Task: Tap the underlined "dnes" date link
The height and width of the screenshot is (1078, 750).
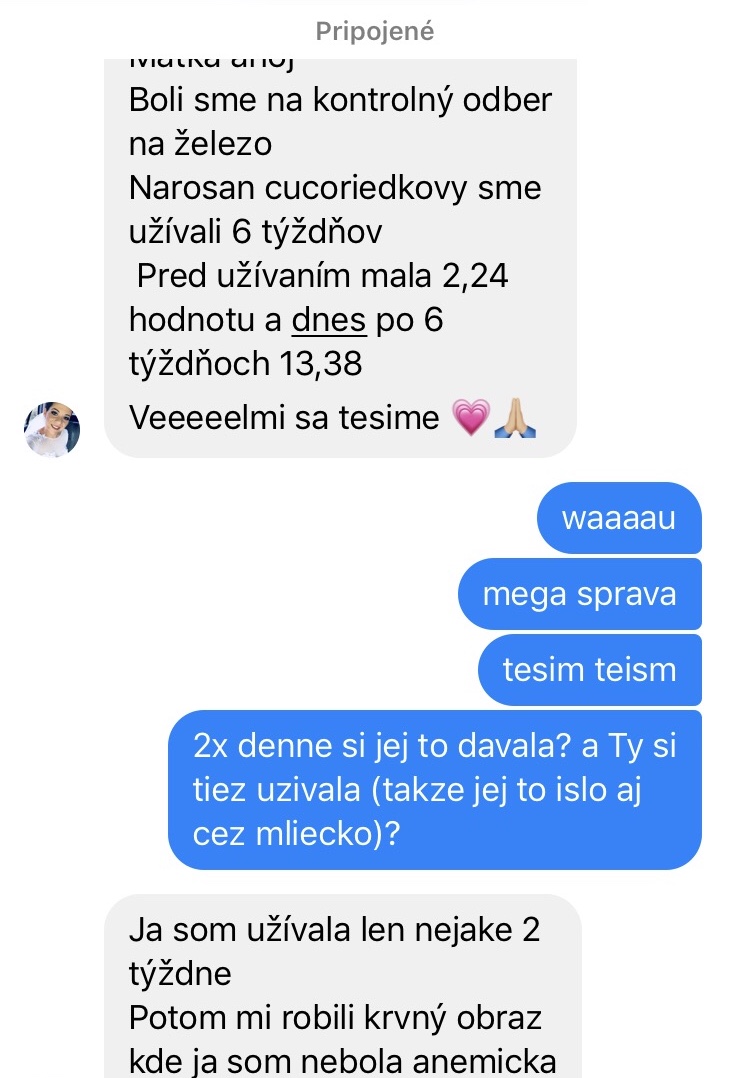Action: pos(329,320)
